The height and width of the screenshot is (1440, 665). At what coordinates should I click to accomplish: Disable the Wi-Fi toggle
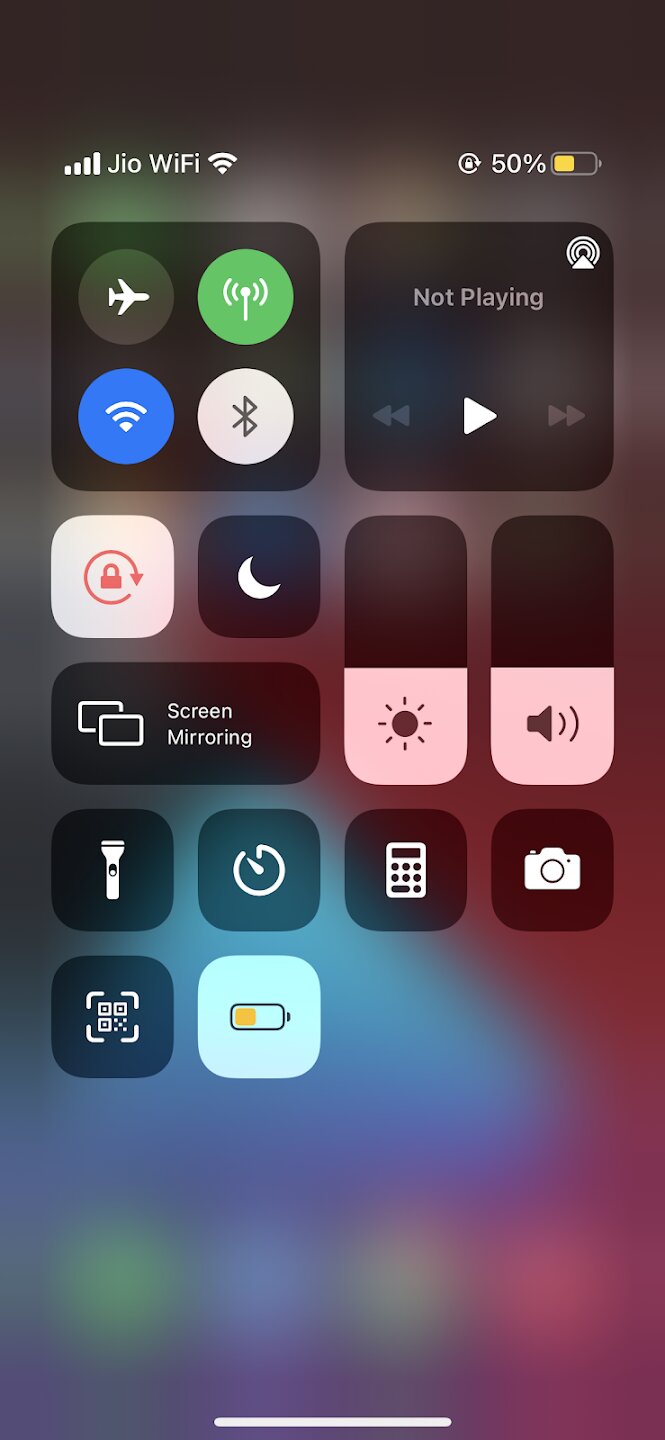(126, 416)
